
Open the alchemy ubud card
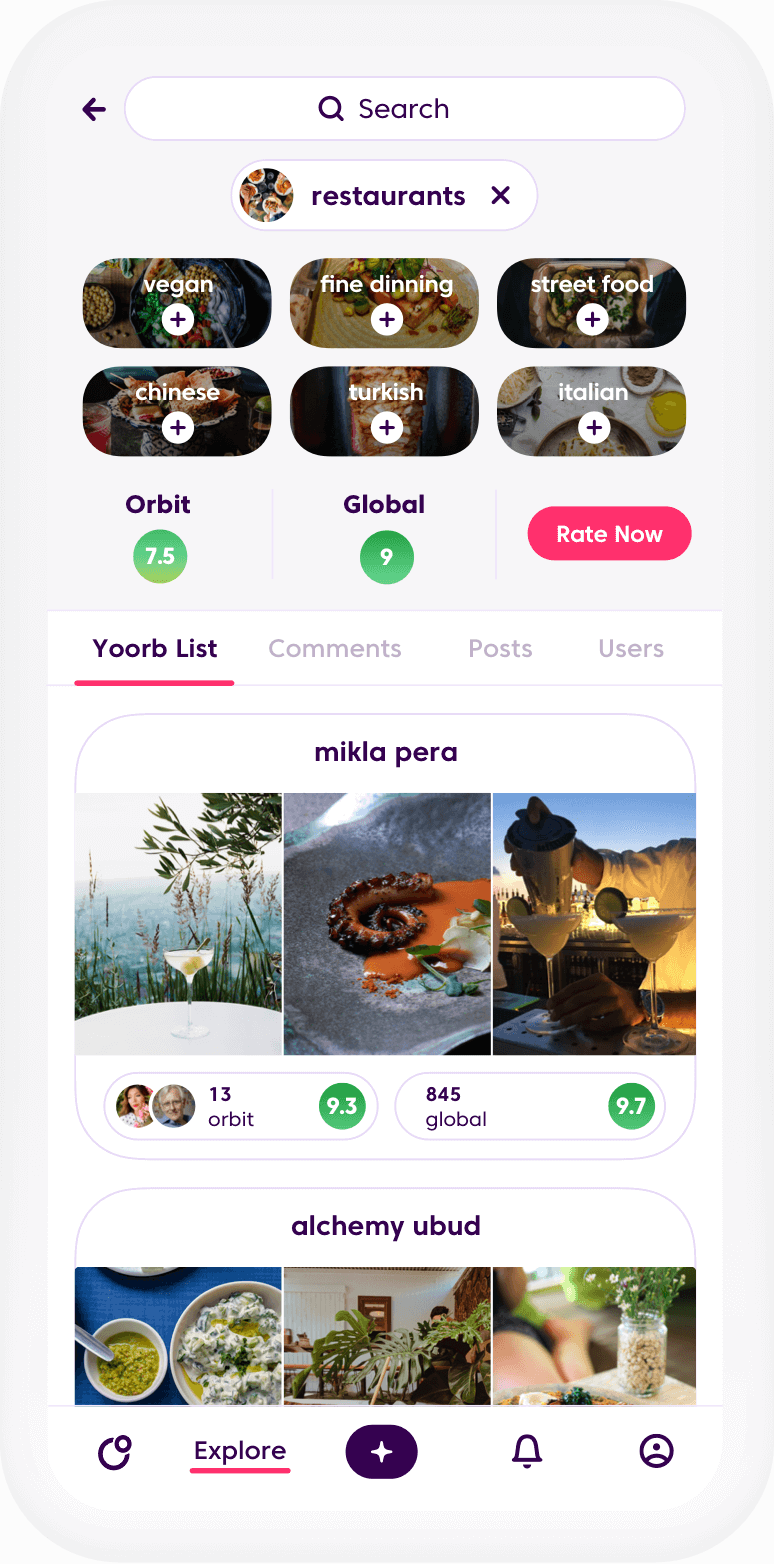386,1226
